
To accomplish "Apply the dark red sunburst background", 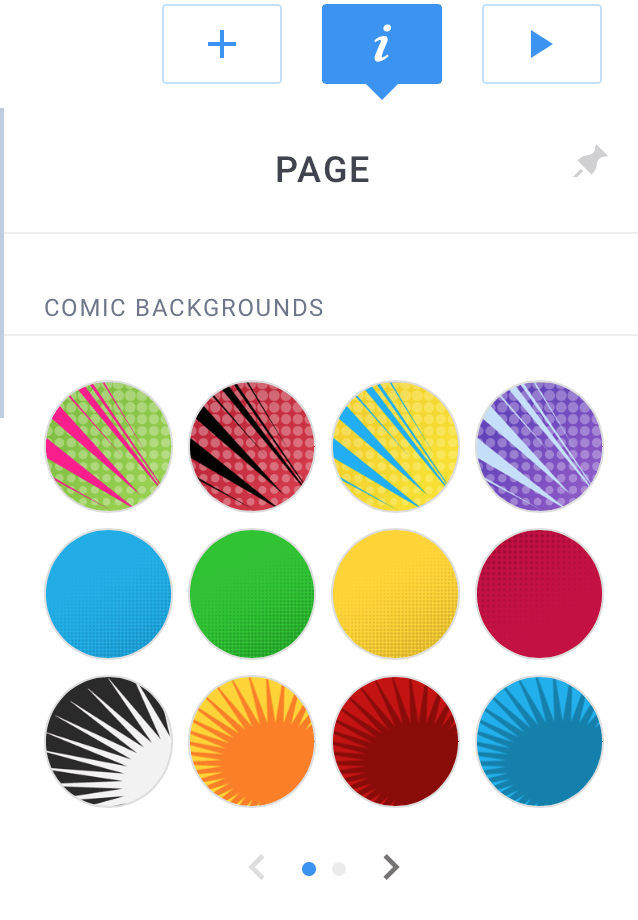I will click(395, 742).
